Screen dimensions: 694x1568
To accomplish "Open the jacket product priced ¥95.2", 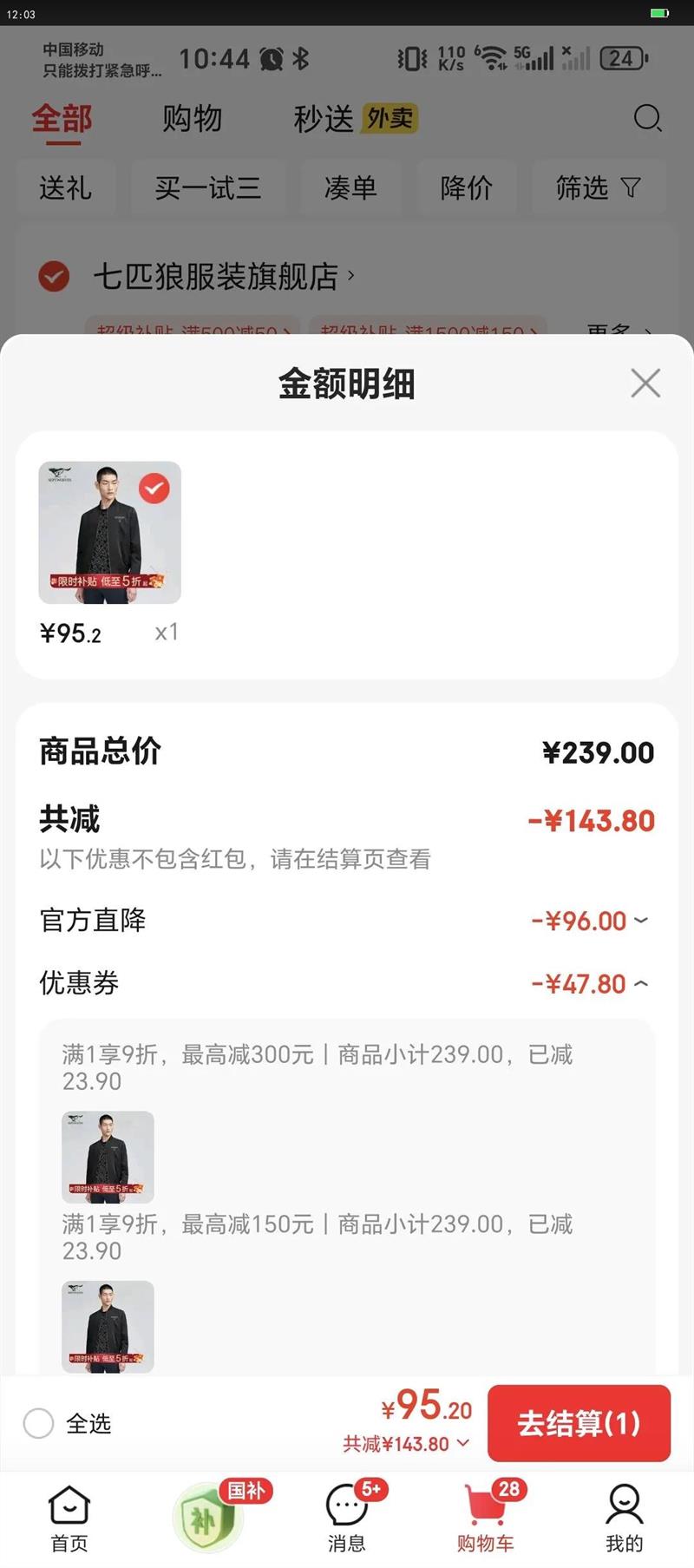I will coord(110,533).
